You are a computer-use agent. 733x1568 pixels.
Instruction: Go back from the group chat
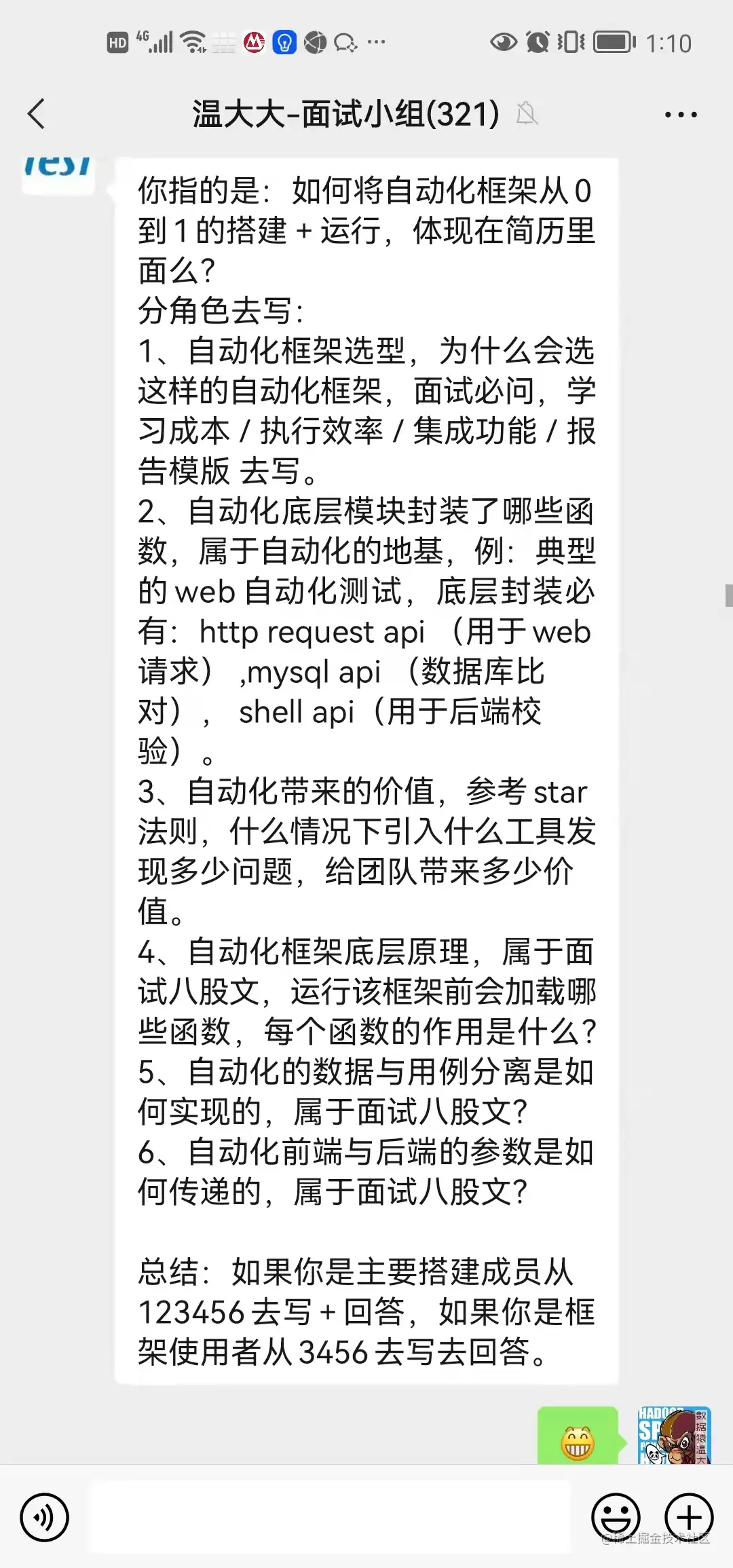point(37,113)
